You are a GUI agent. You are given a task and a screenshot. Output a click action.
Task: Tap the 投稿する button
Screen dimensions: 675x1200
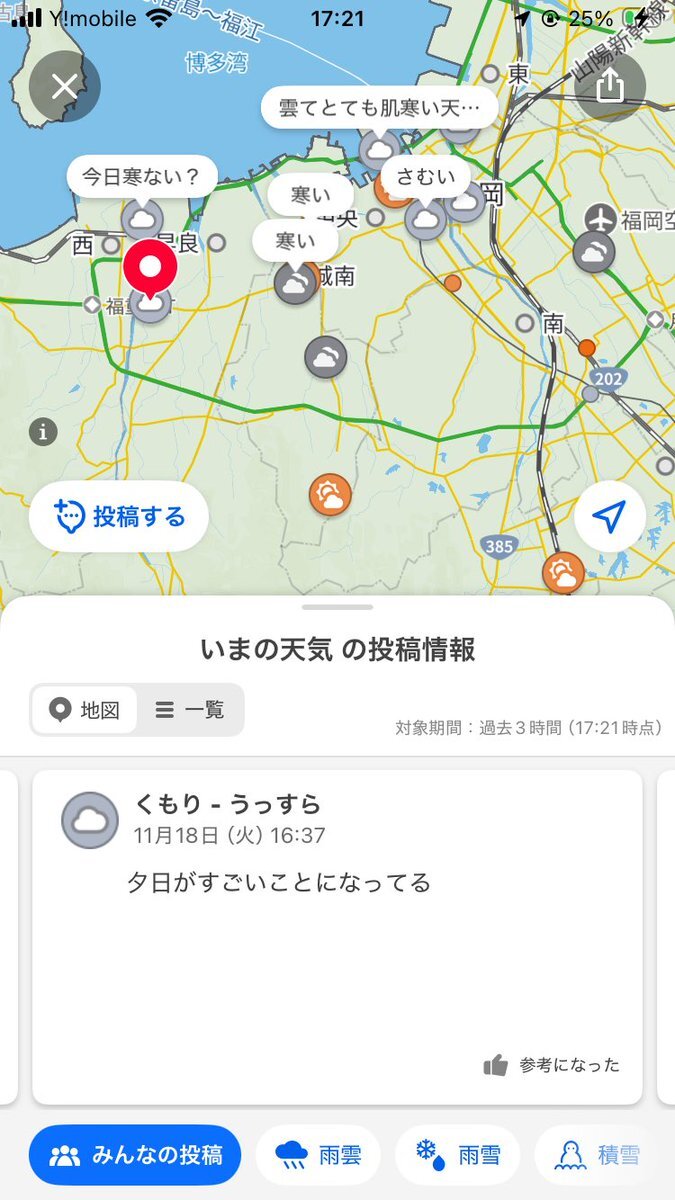pyautogui.click(x=119, y=517)
